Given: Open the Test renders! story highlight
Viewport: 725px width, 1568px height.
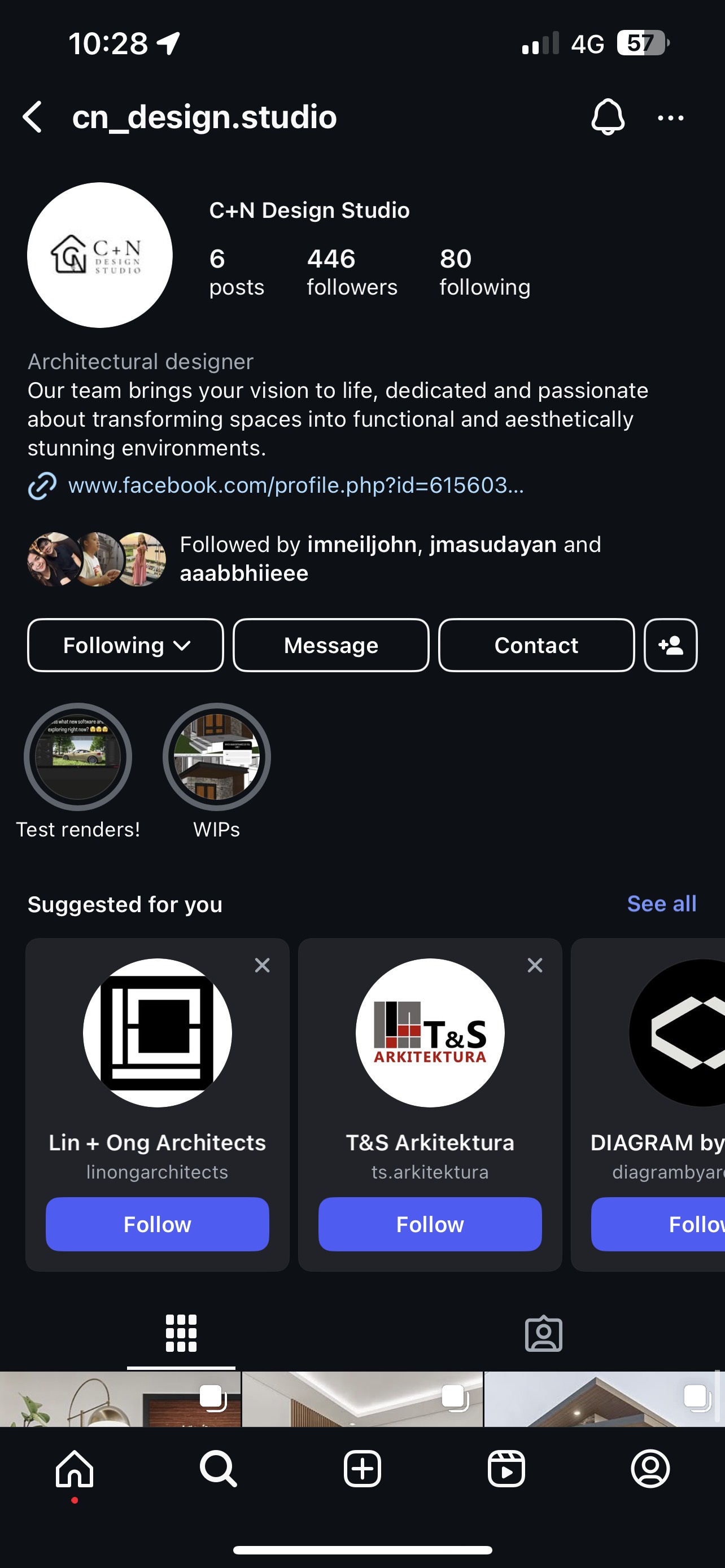Looking at the screenshot, I should pyautogui.click(x=78, y=757).
